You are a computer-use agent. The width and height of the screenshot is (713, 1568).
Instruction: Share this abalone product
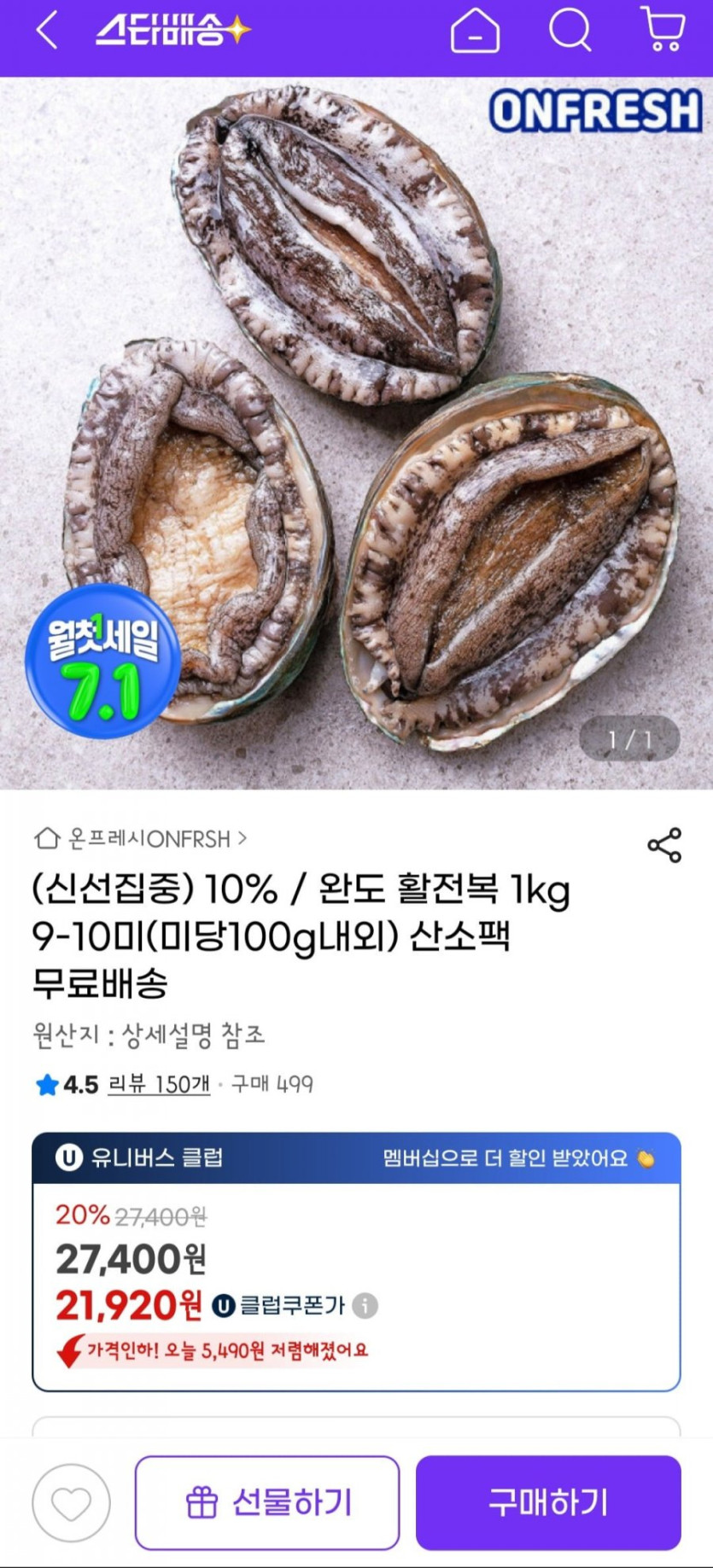(x=664, y=845)
